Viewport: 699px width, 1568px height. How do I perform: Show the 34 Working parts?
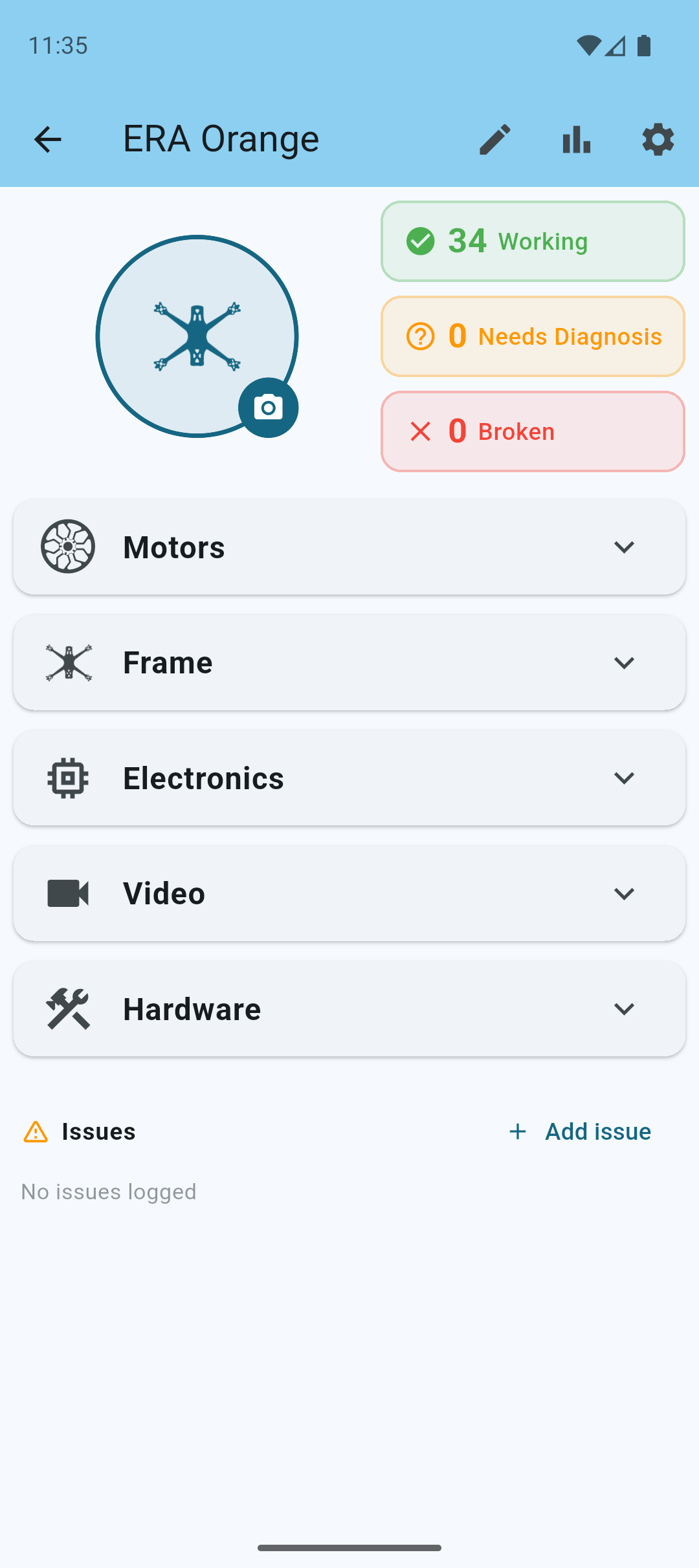point(532,241)
